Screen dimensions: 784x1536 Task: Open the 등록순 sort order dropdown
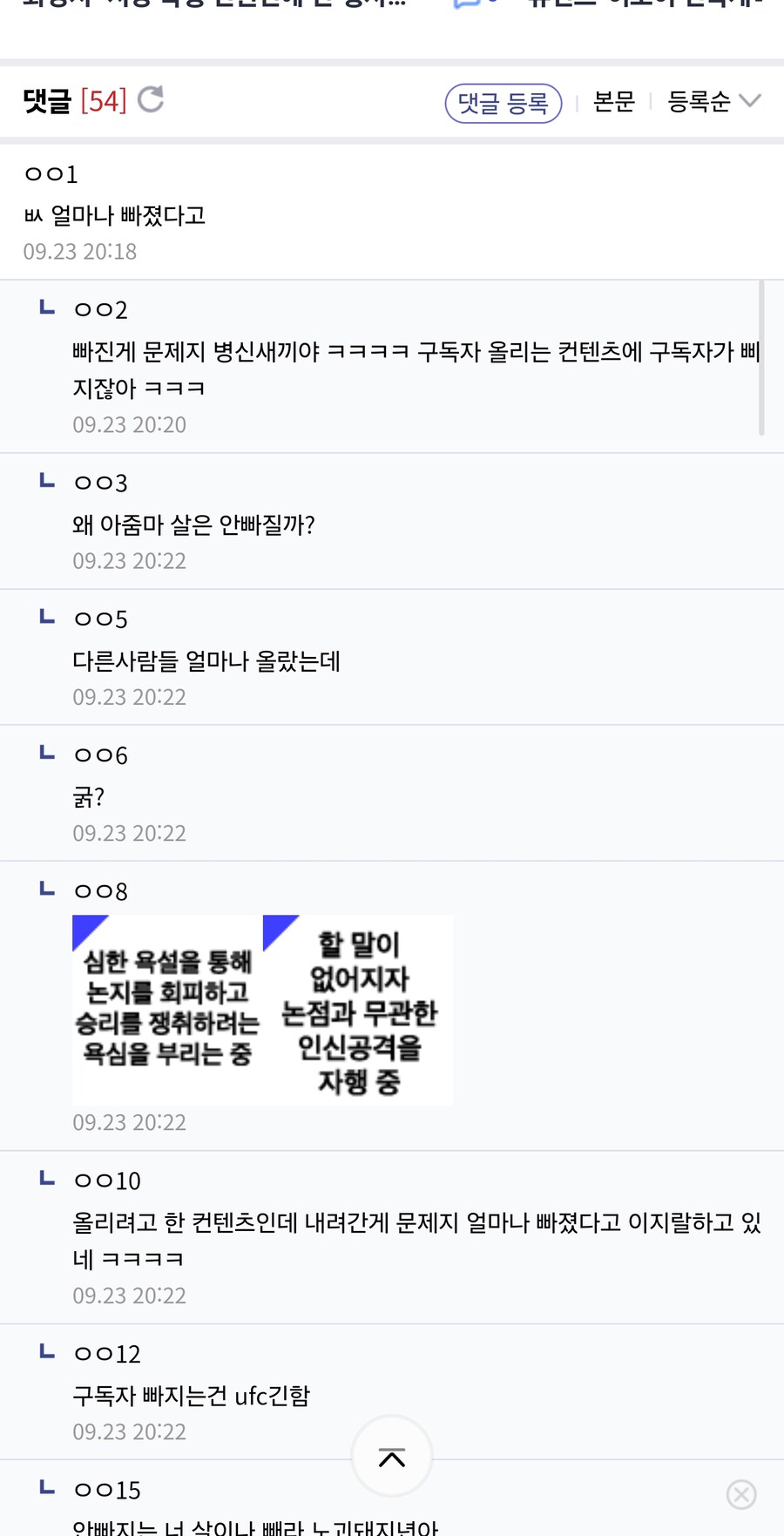(x=697, y=101)
